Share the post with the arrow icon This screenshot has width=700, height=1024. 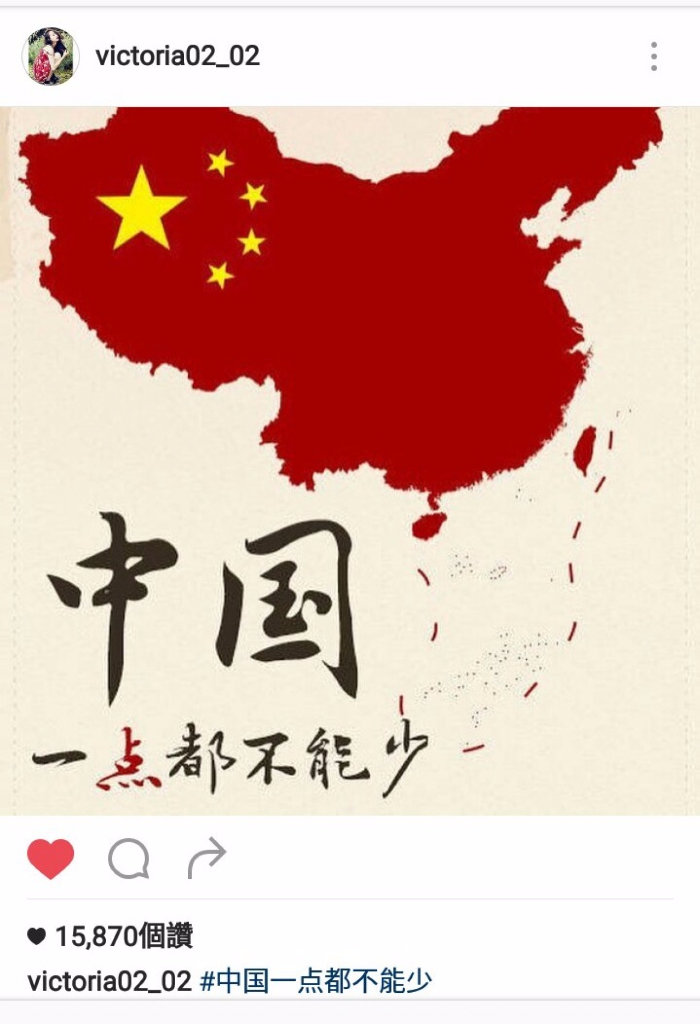[207, 858]
